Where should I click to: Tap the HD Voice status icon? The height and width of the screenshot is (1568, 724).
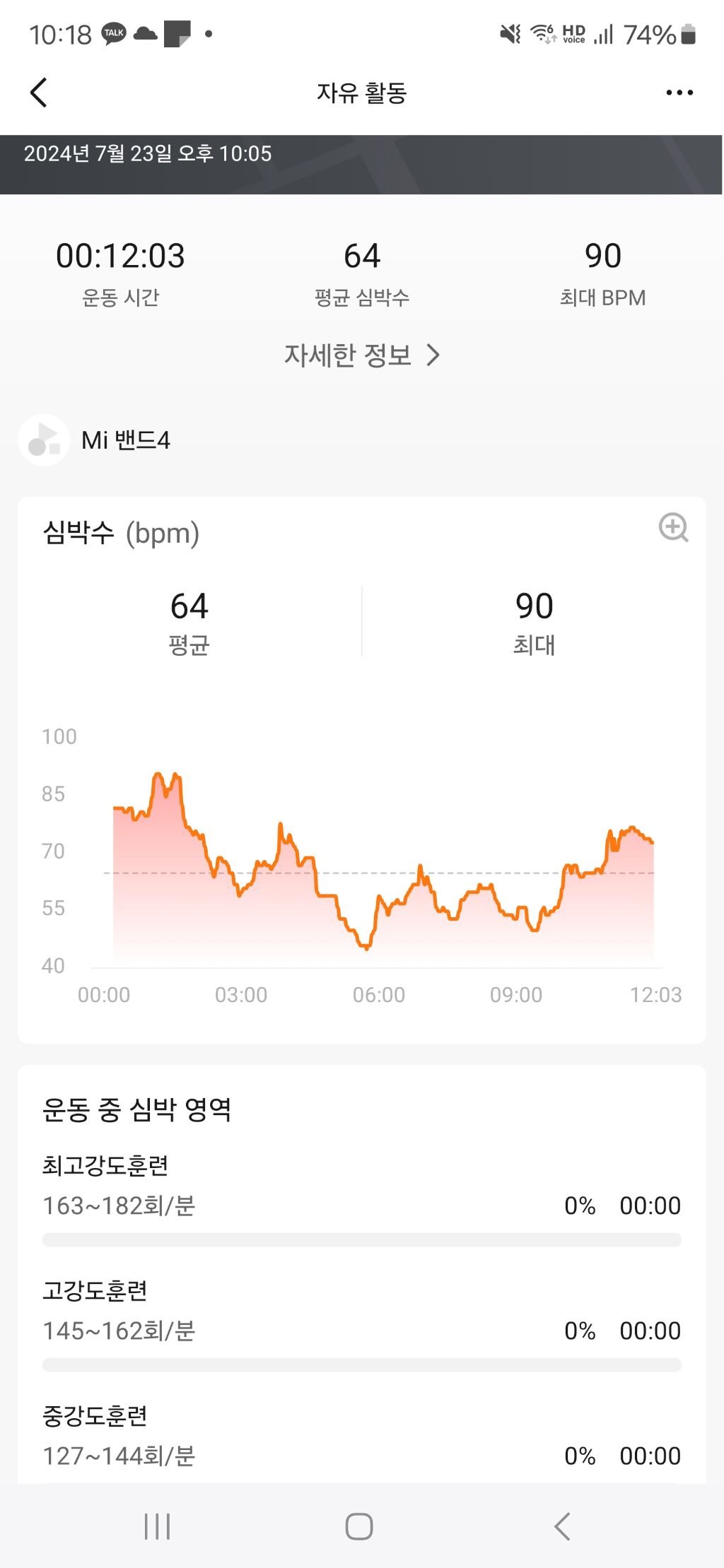tap(574, 33)
